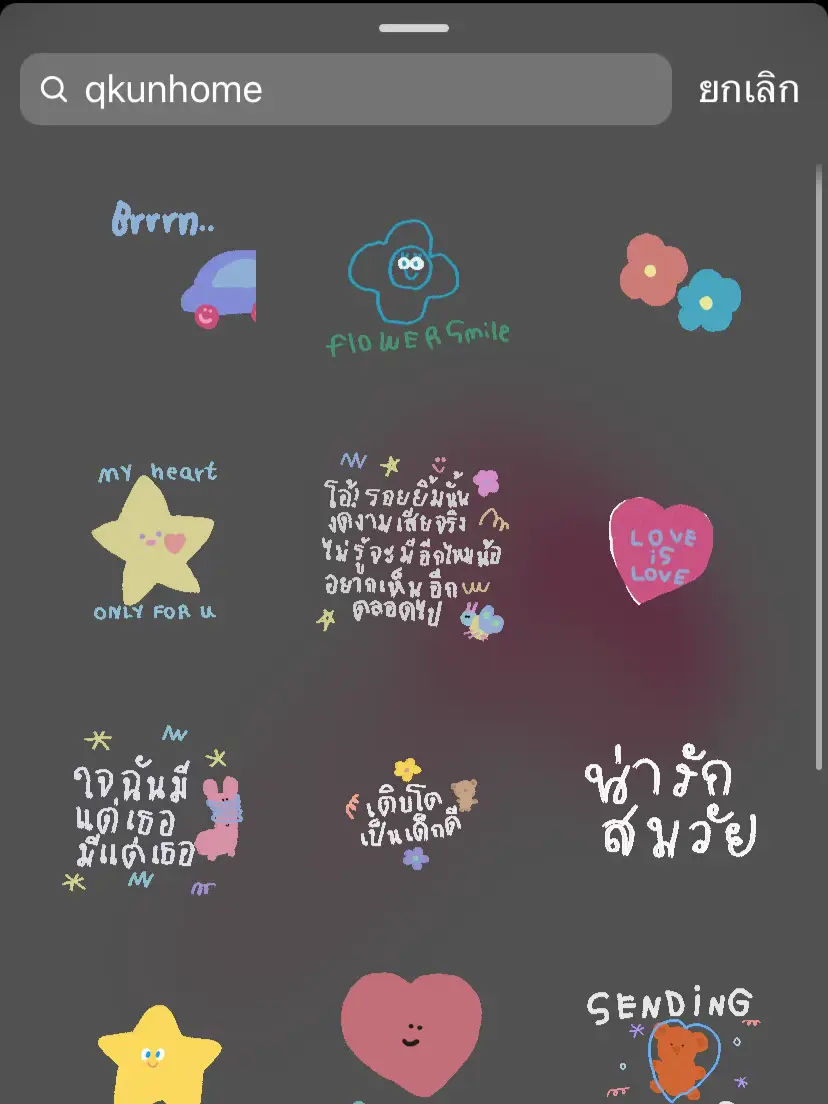Choose the pink "LOVE IS LOVE" heart sticker
This screenshot has height=1104, width=828.
(660, 550)
